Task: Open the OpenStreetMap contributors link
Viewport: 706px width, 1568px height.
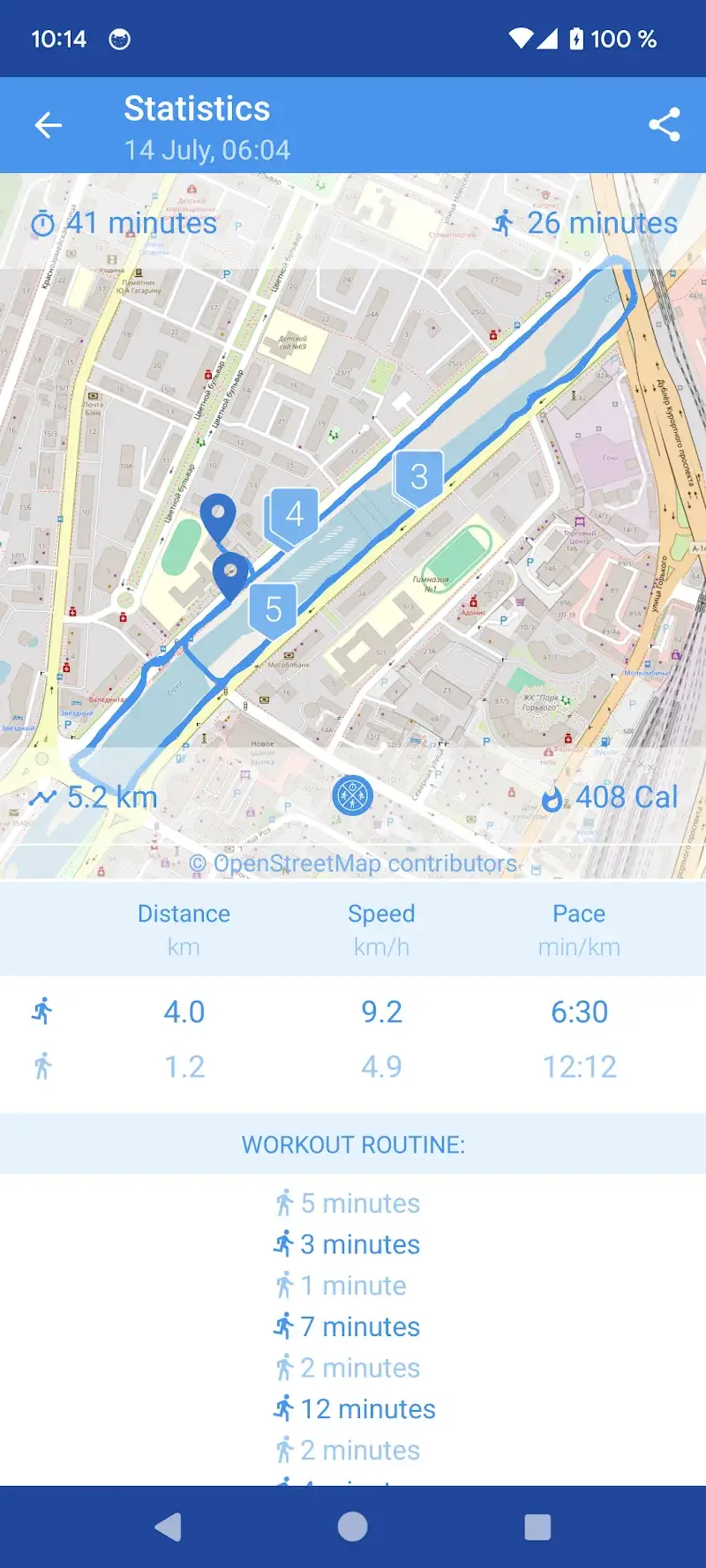Action: 351,862
